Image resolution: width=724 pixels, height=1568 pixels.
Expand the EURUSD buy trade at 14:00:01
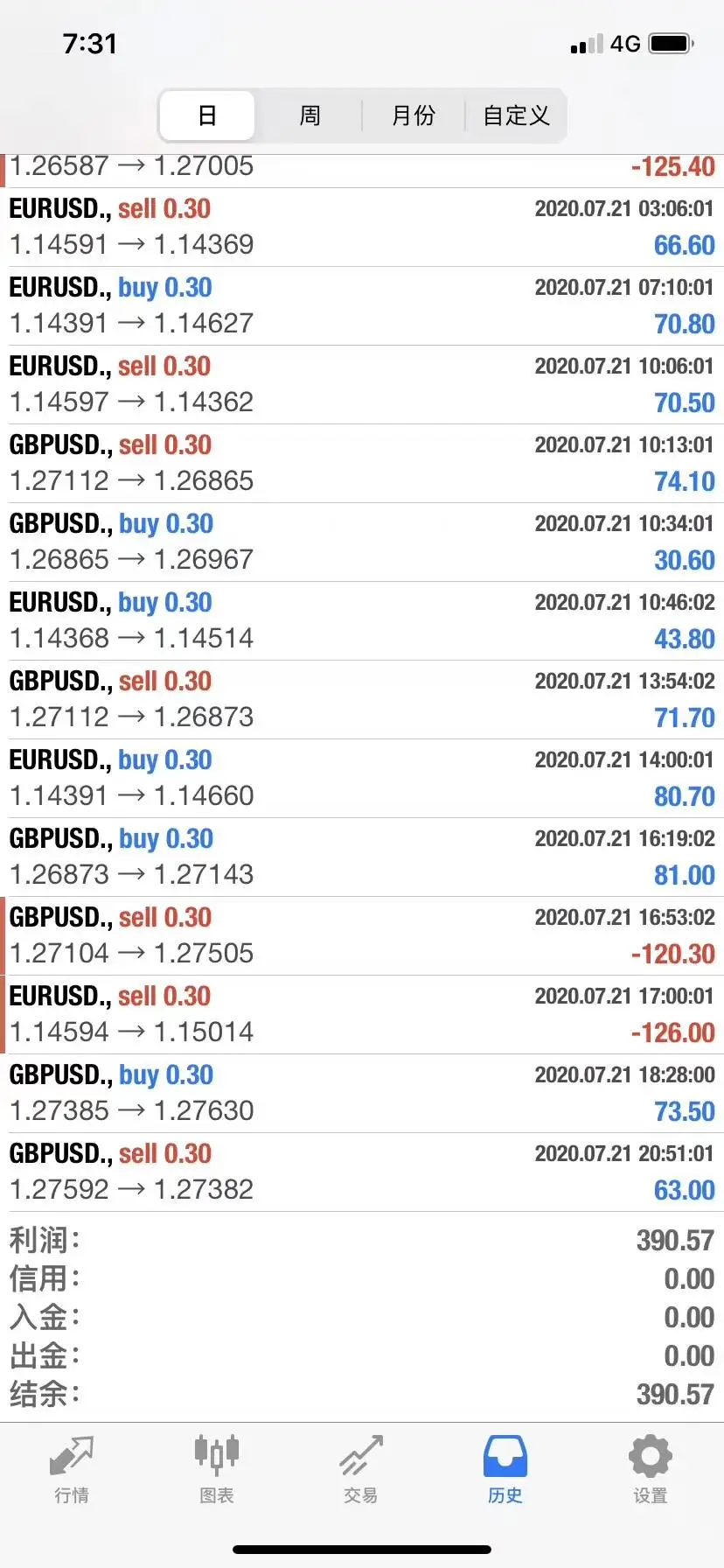pos(362,779)
